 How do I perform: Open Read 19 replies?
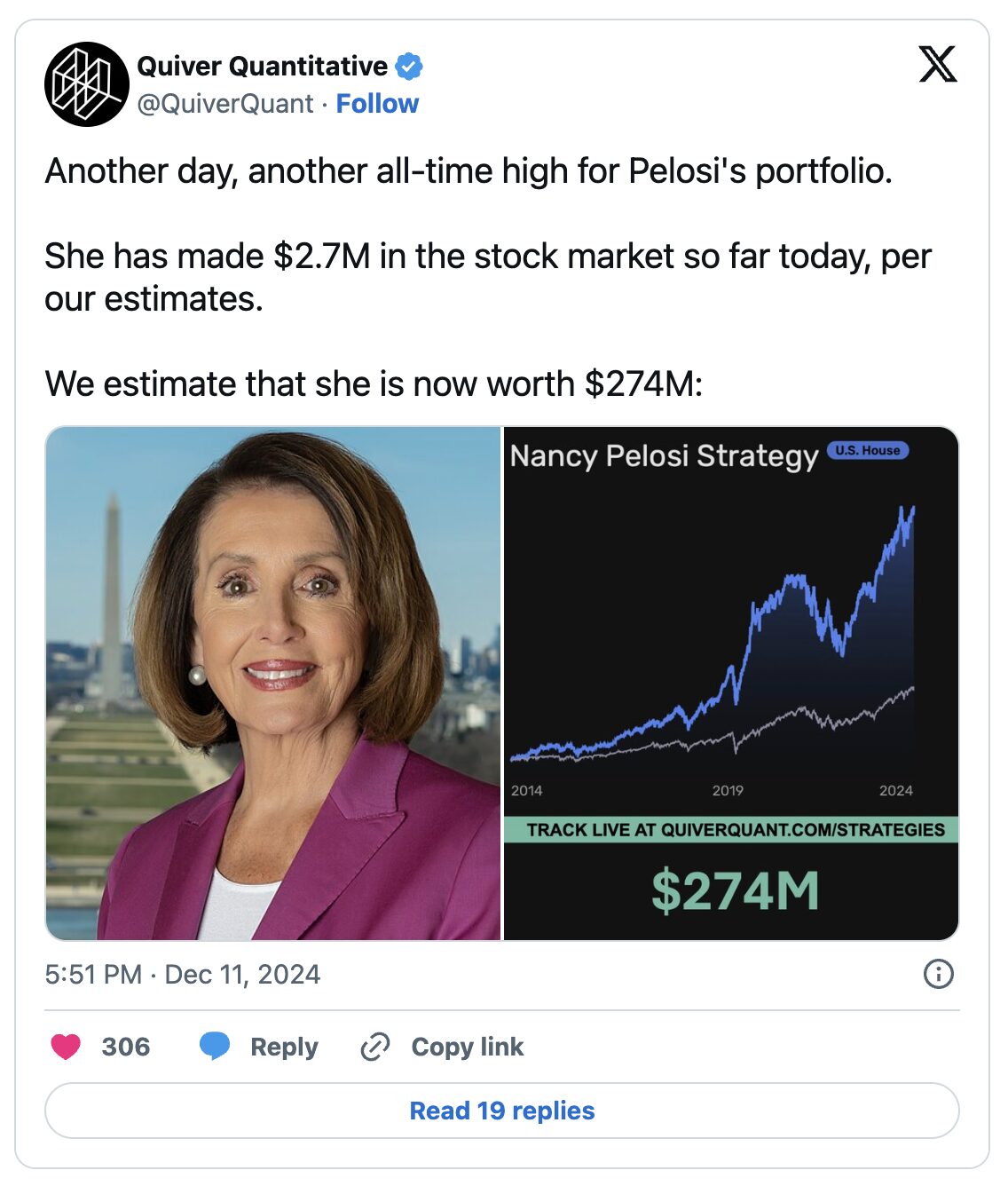pos(503,1111)
